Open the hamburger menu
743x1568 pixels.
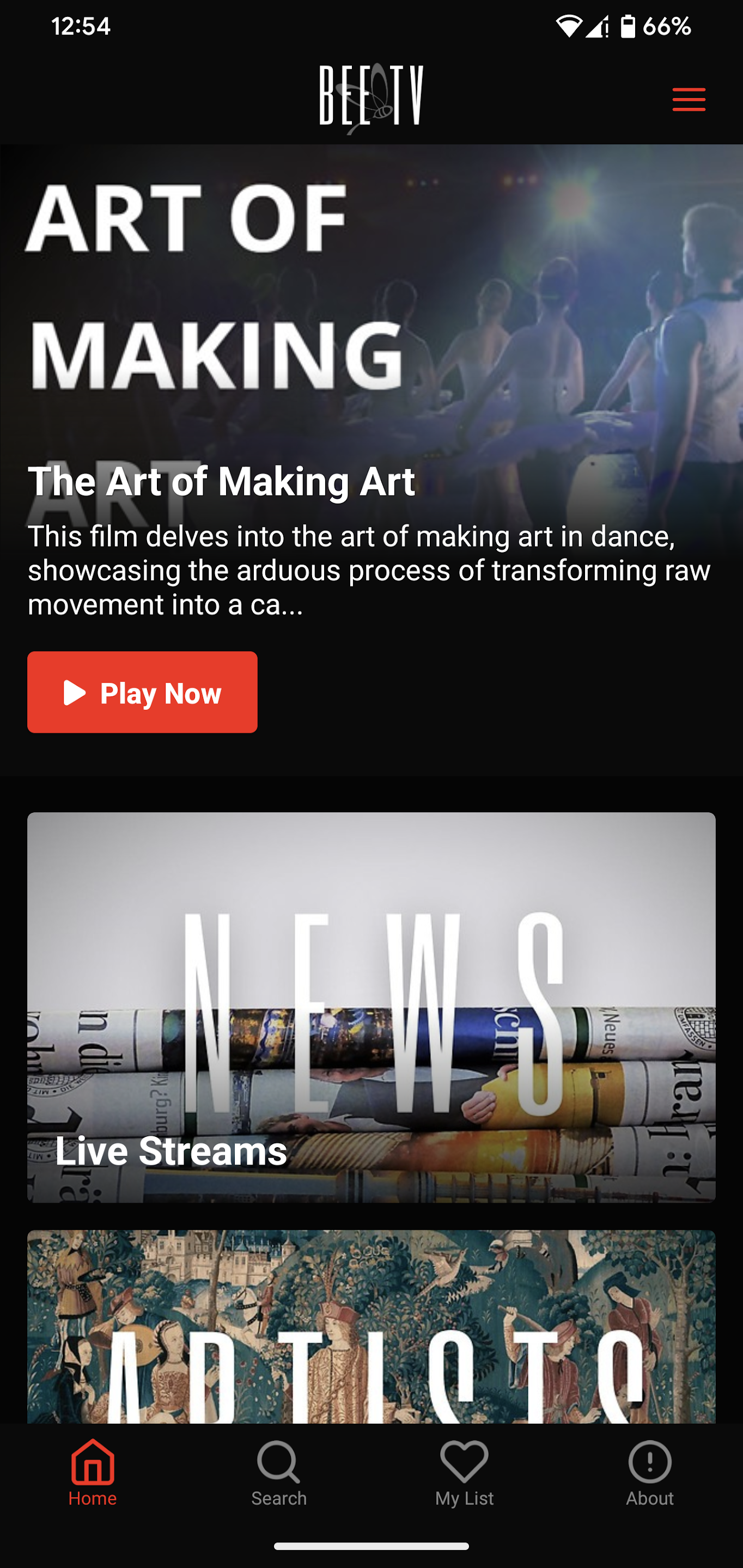click(689, 99)
